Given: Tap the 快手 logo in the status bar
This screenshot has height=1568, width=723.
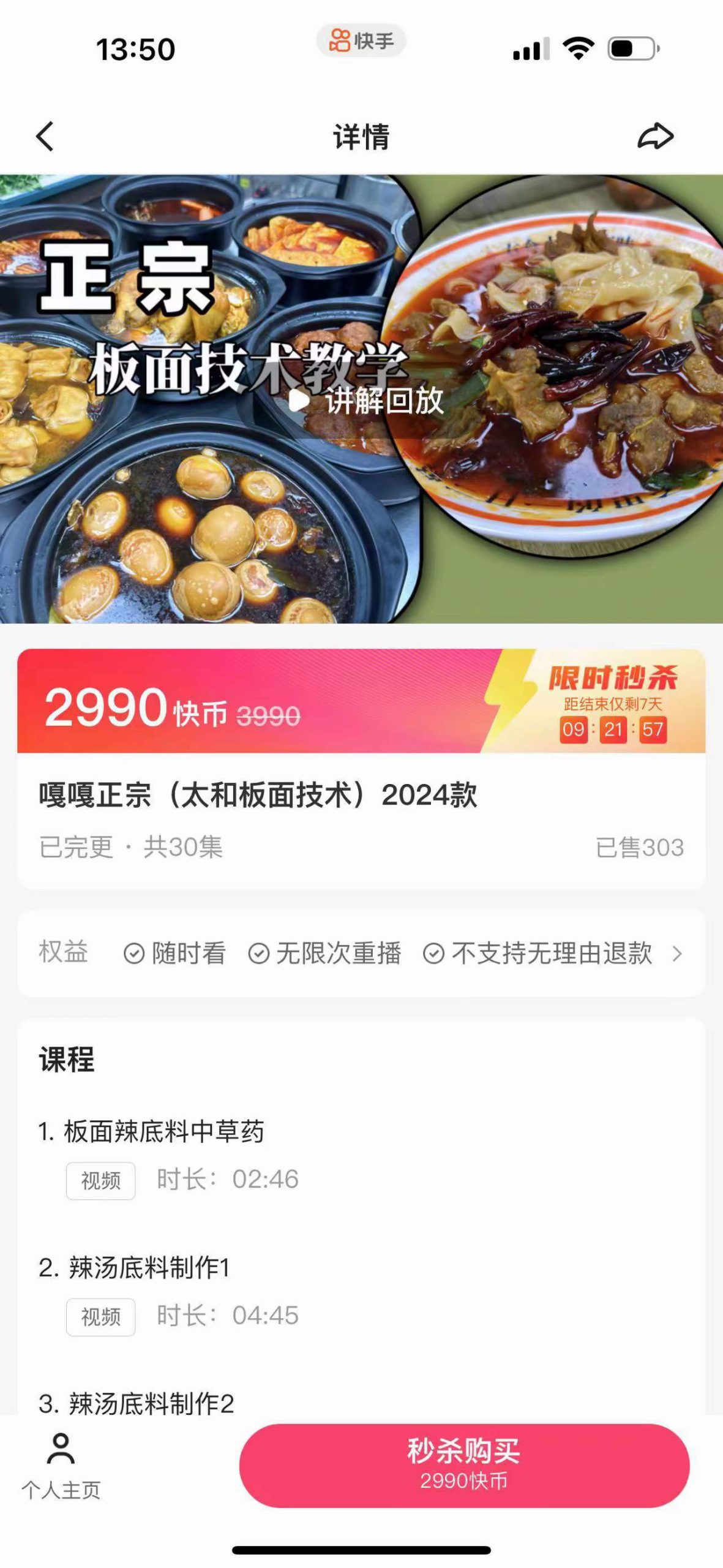Looking at the screenshot, I should coord(361,40).
